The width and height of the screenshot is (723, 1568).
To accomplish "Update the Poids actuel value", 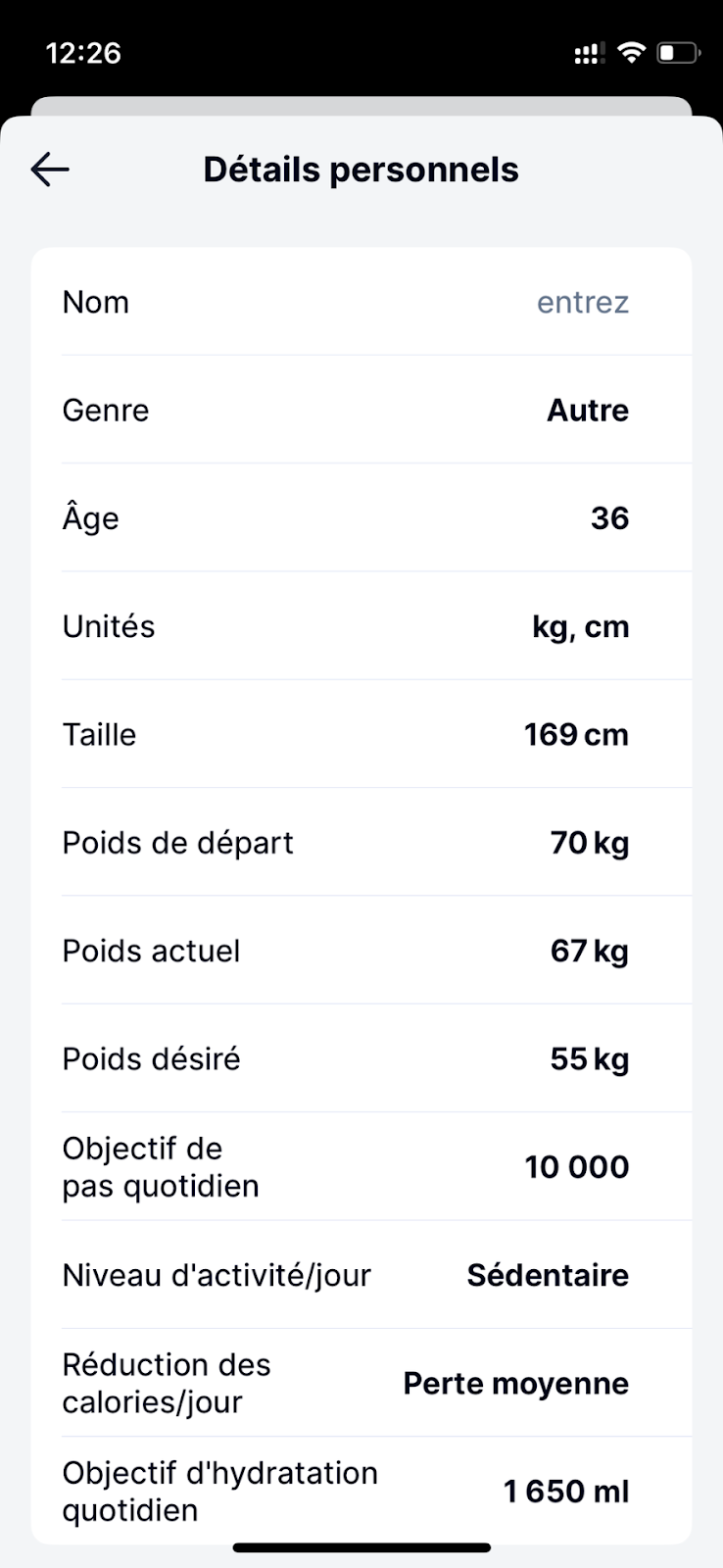I will [361, 950].
